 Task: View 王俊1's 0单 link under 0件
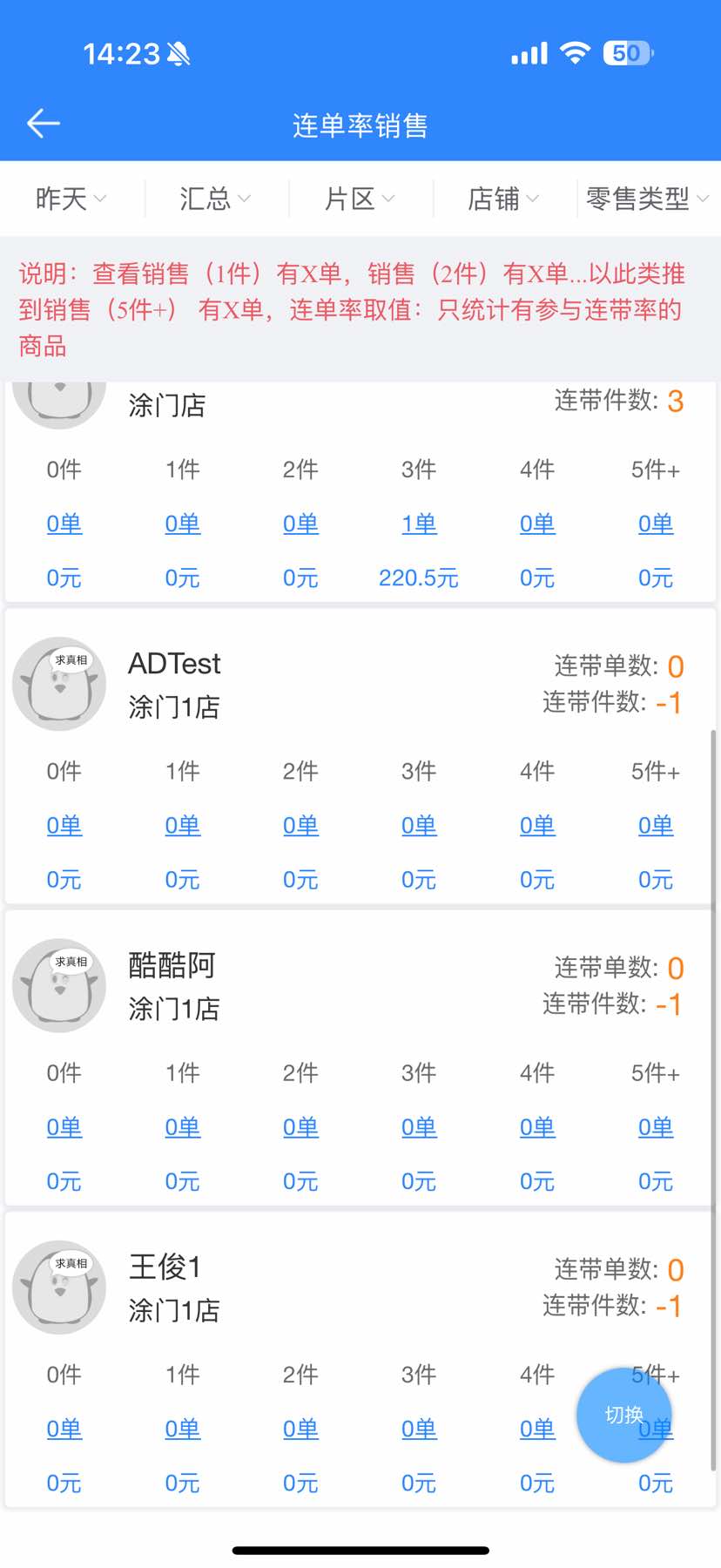(64, 1429)
